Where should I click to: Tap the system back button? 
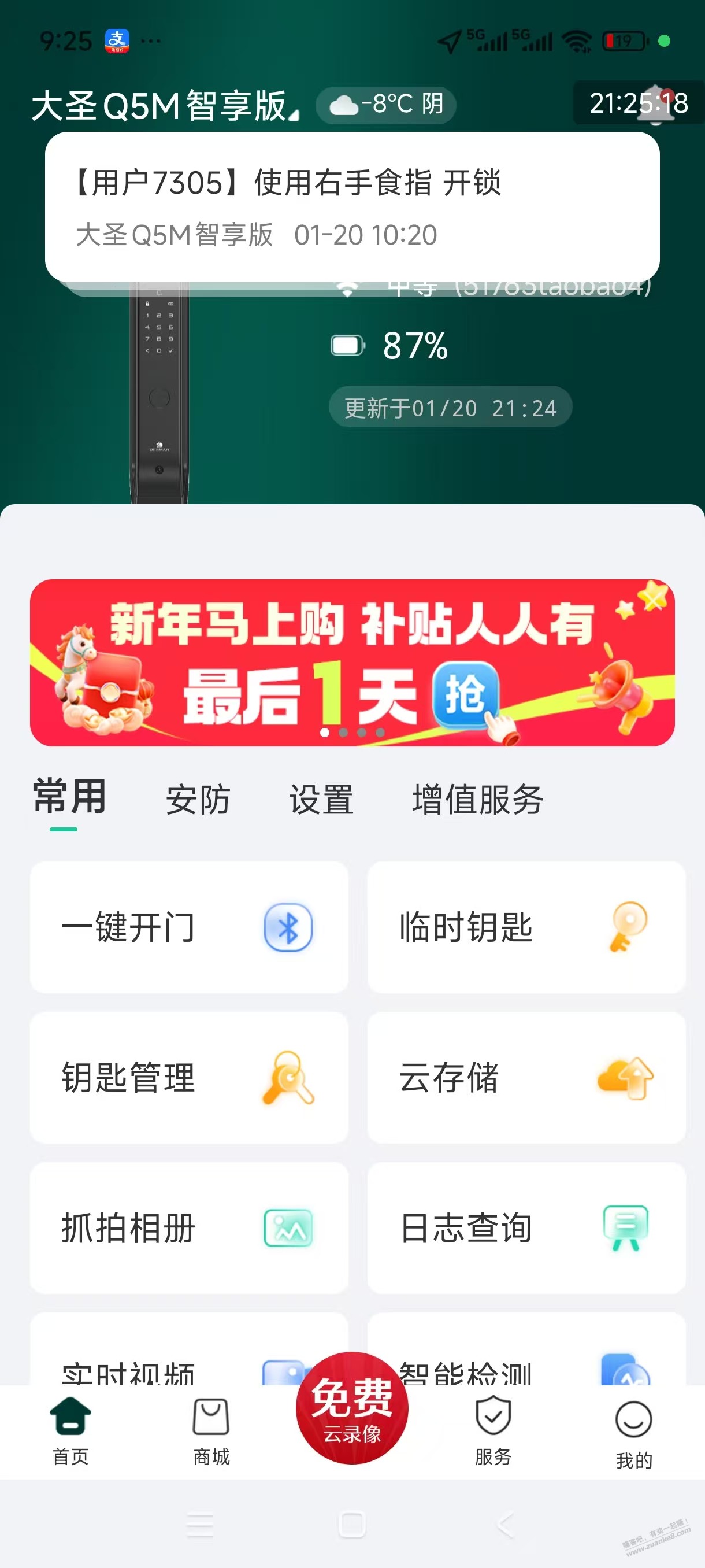point(505,1525)
